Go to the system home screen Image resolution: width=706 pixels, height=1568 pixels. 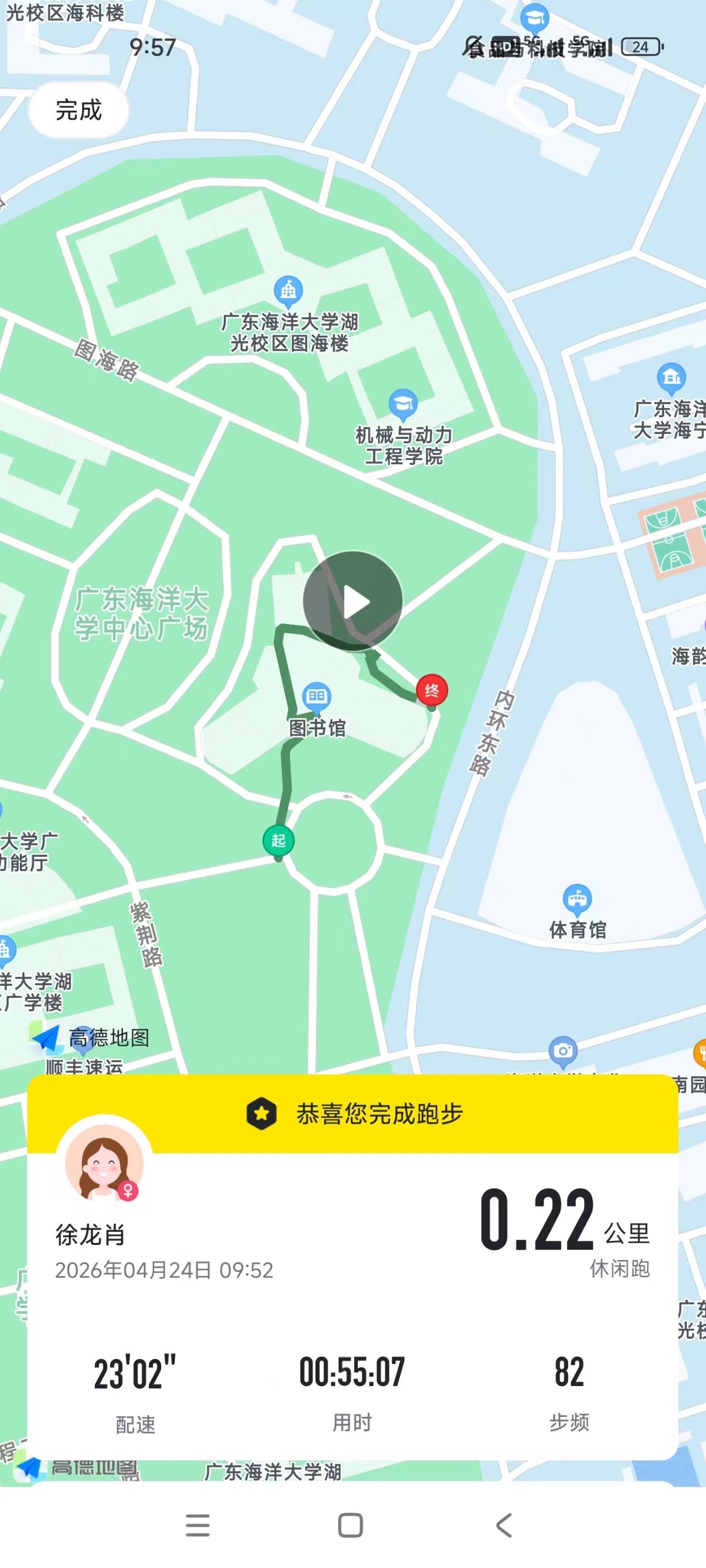tap(350, 1526)
